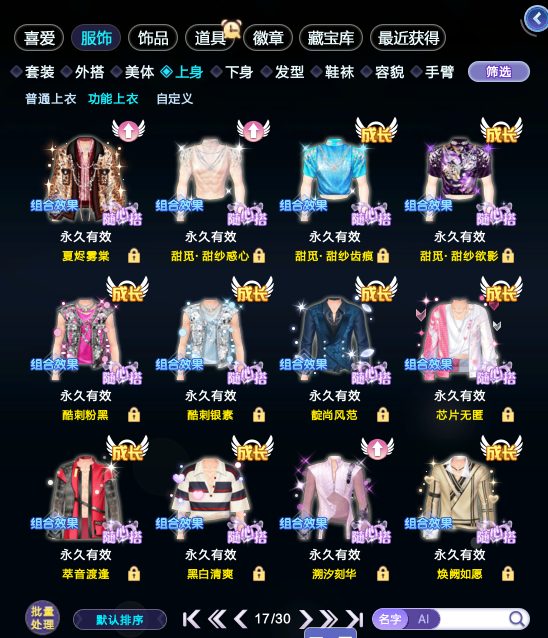Screen dimensions: 548x638
Task: Select the 黑白清爽 striped shirt
Action: pyautogui.click(x=210, y=496)
